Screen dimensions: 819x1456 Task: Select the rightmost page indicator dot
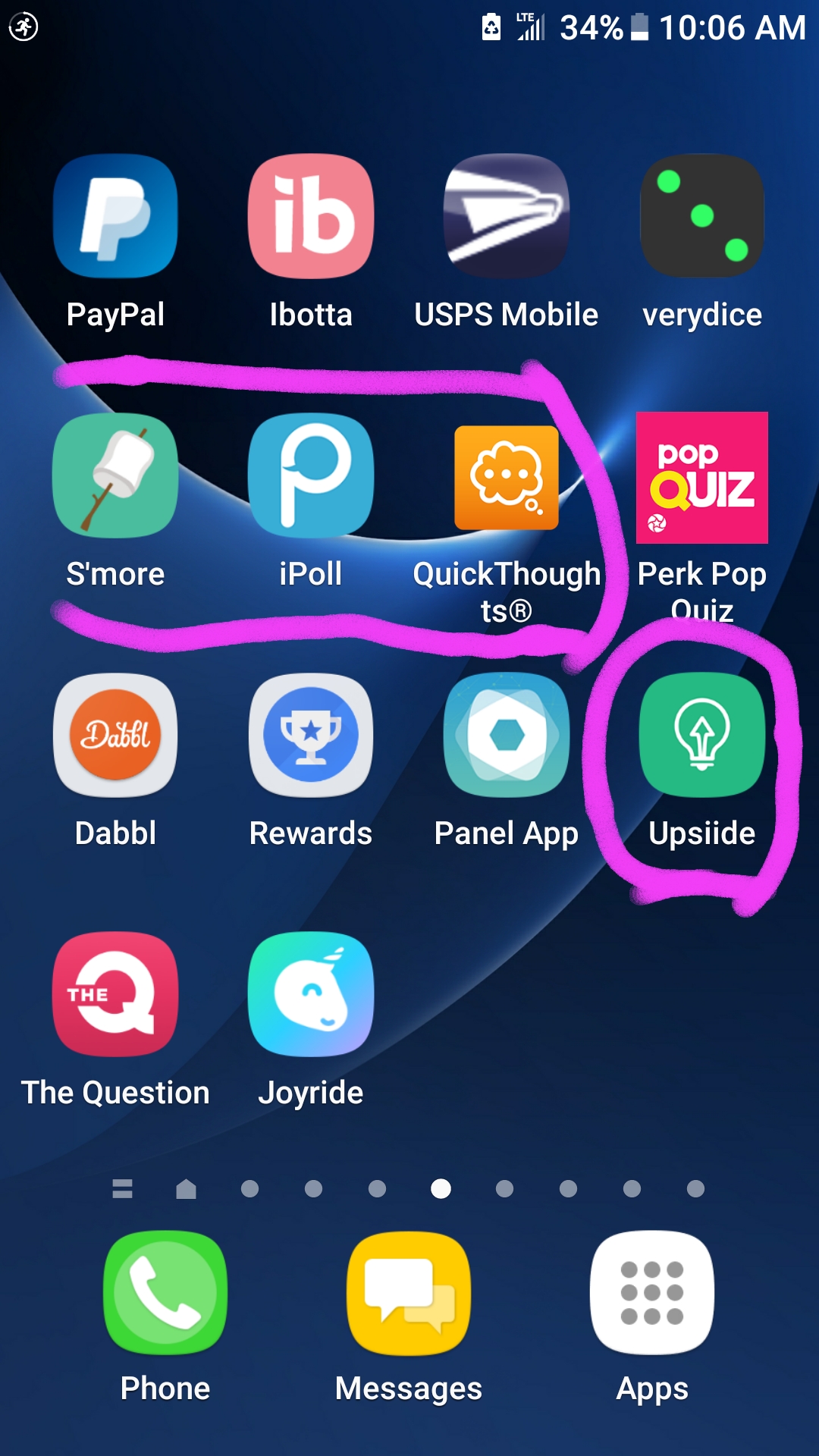tap(695, 1189)
